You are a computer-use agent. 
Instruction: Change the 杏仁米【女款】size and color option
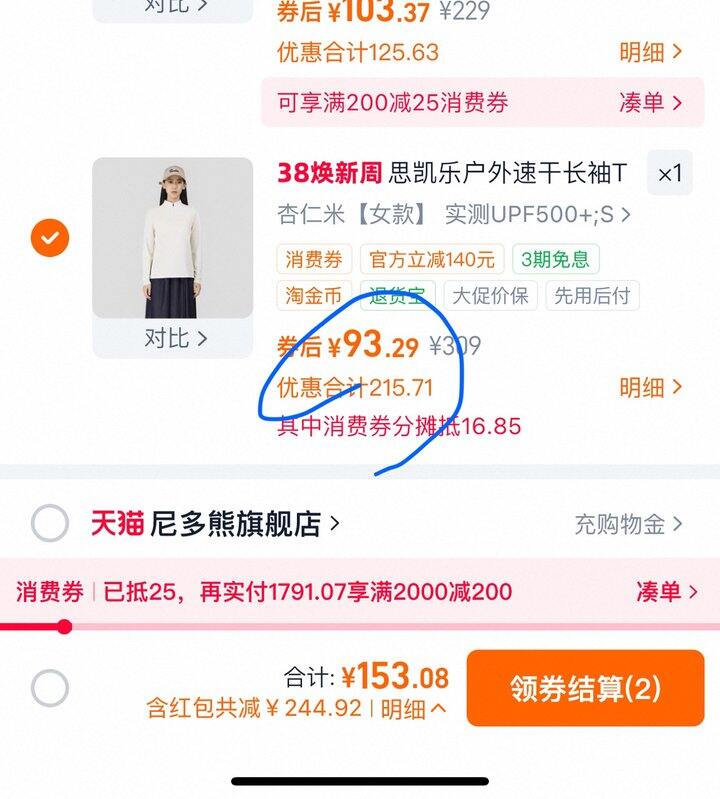(454, 215)
